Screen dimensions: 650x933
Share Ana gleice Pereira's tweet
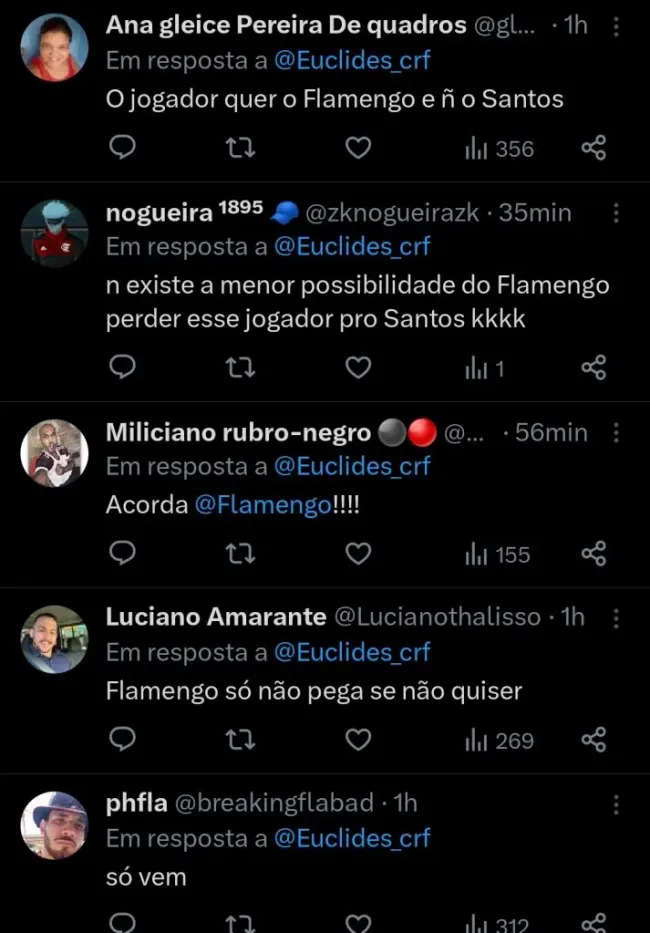coord(594,148)
